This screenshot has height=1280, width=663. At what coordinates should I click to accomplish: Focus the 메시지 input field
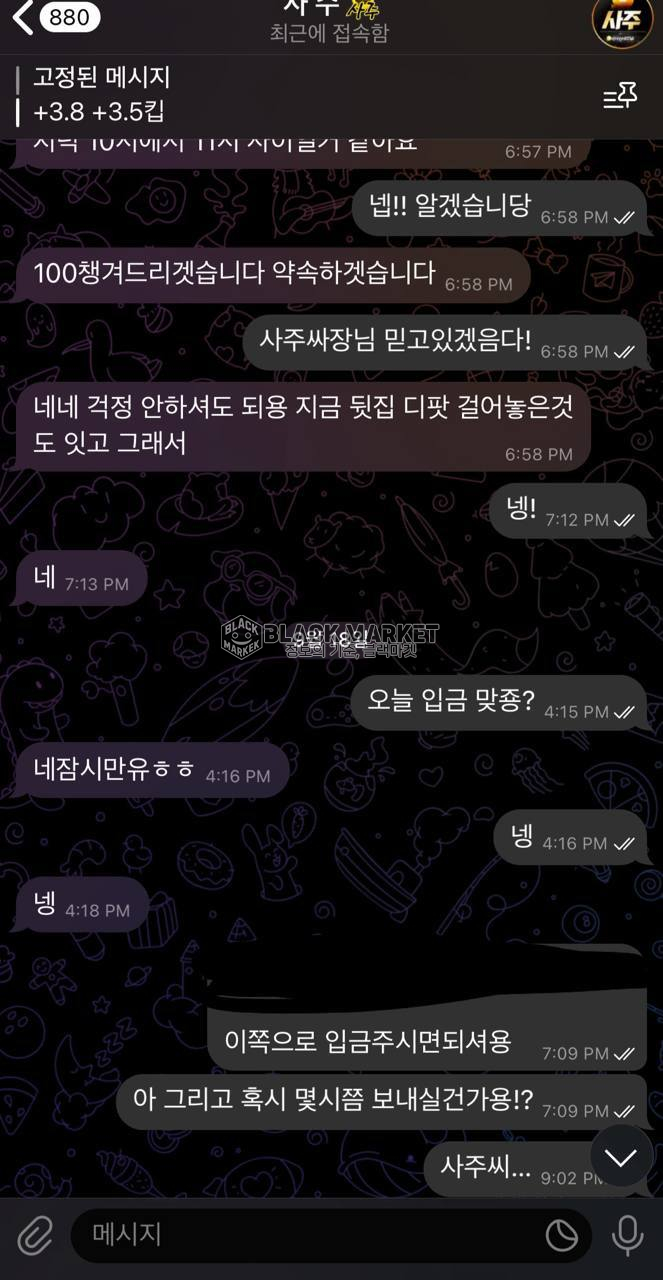click(x=300, y=1235)
